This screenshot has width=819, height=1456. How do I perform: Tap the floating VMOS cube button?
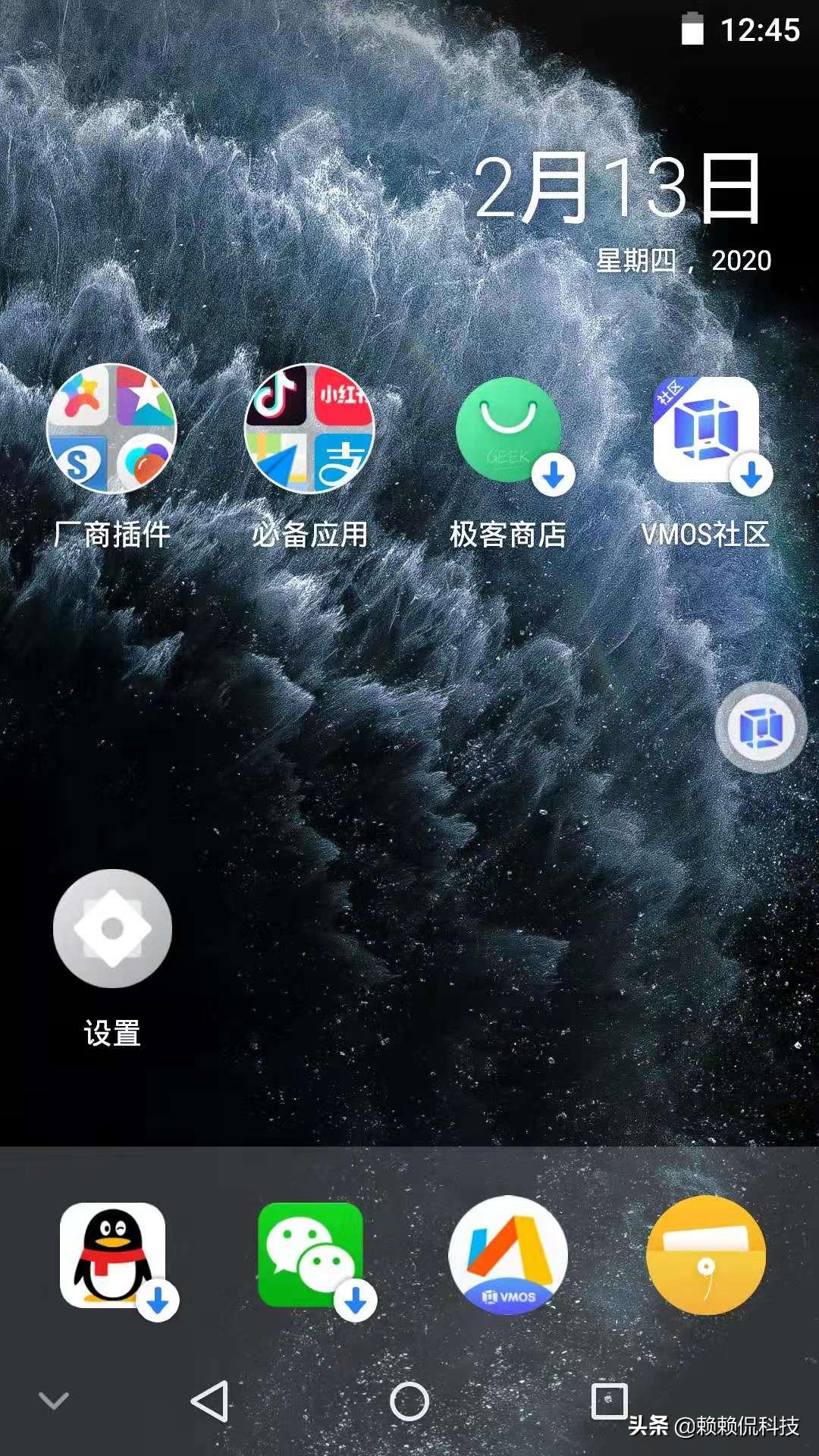tap(761, 728)
